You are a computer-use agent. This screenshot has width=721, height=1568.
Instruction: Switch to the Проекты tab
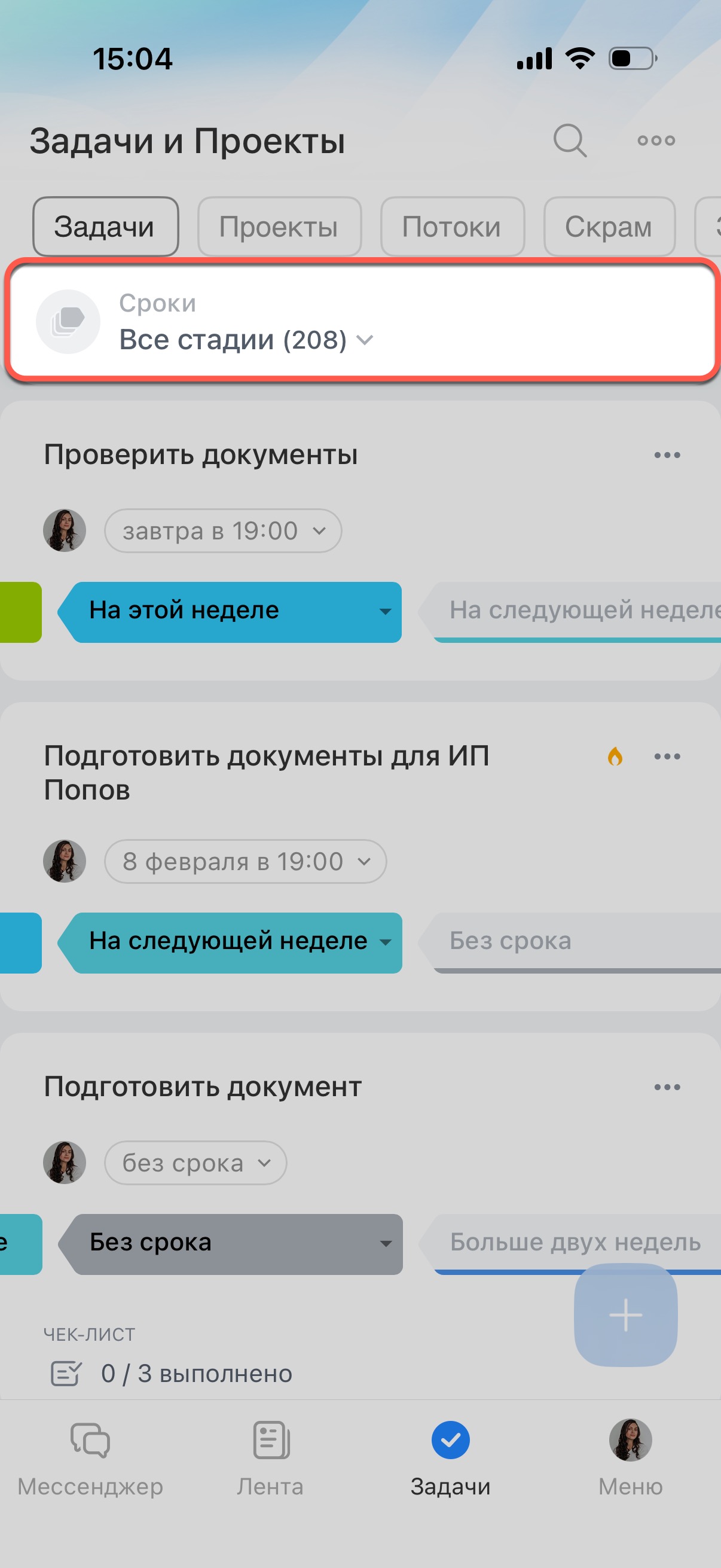click(x=279, y=227)
